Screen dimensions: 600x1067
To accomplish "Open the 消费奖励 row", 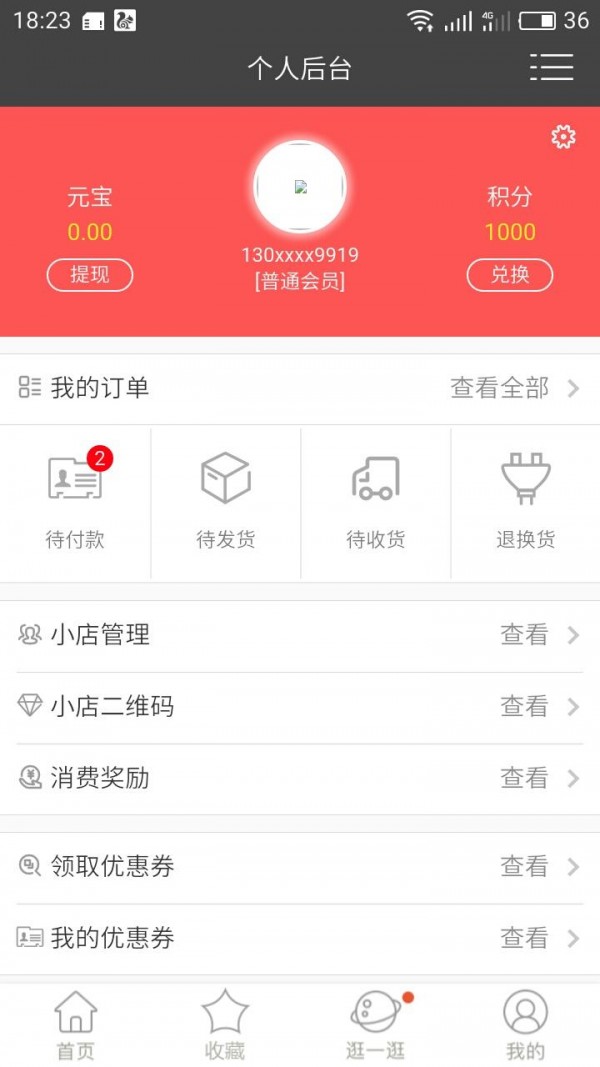I will pyautogui.click(x=300, y=778).
